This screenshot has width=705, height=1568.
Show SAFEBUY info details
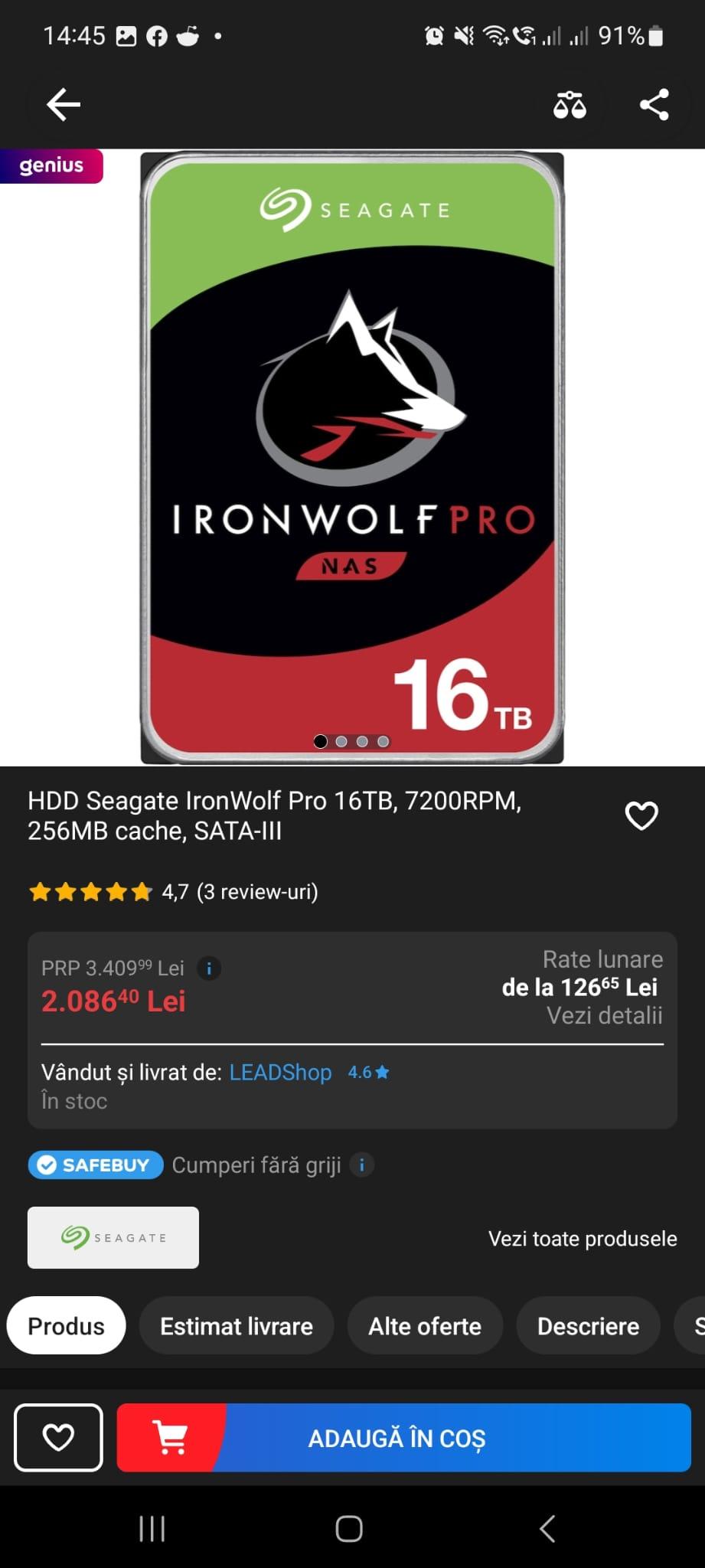point(362,1165)
